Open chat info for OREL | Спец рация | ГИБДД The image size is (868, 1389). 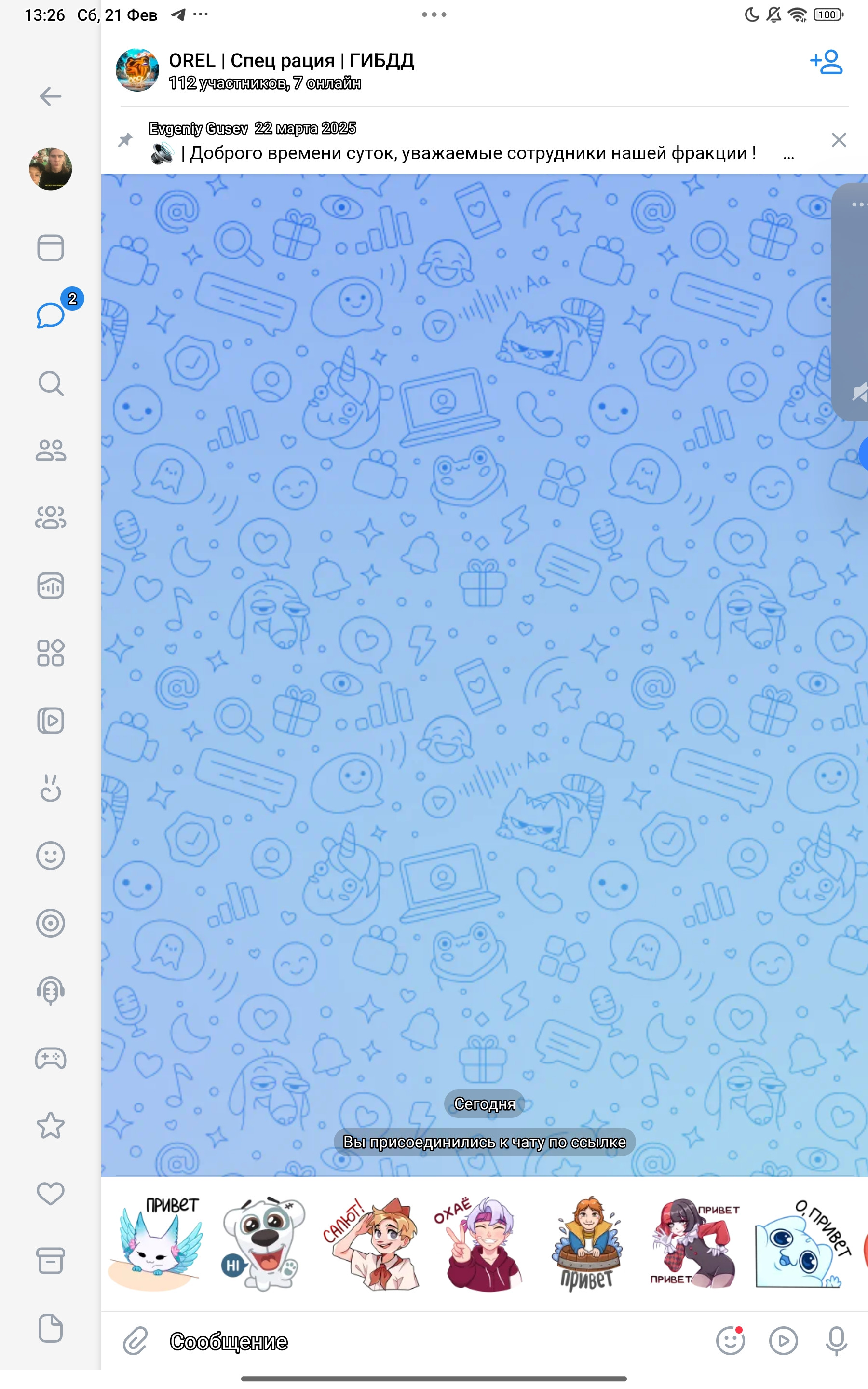(291, 70)
